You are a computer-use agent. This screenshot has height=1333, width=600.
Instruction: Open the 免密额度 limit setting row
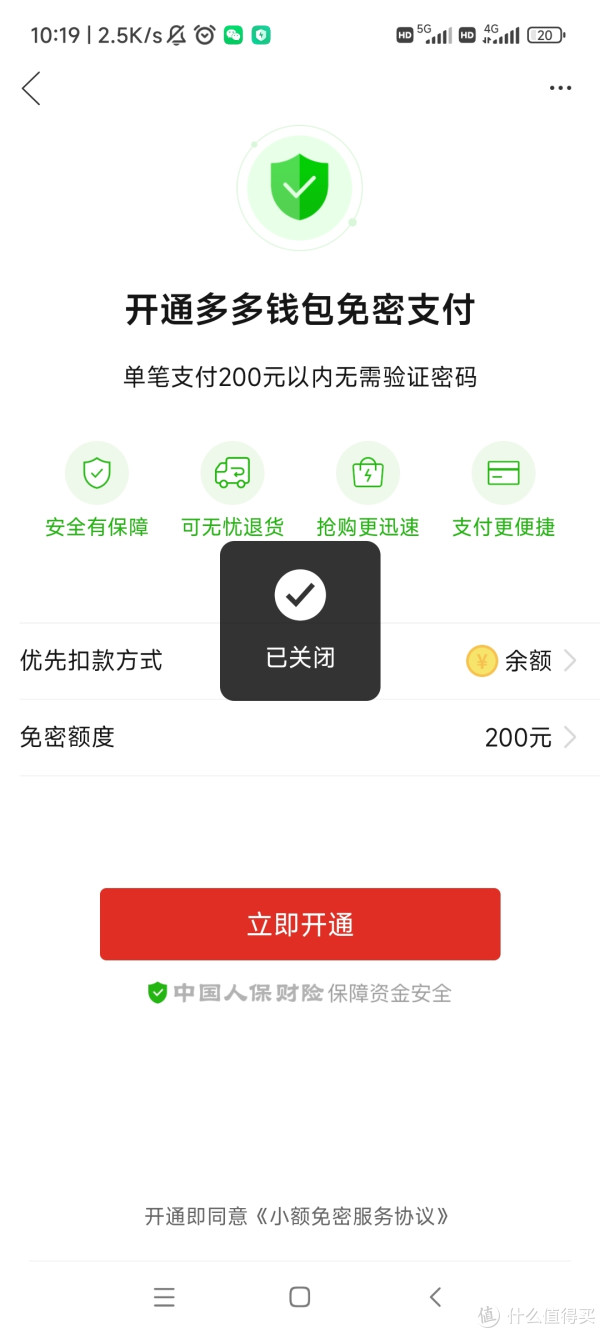click(300, 738)
